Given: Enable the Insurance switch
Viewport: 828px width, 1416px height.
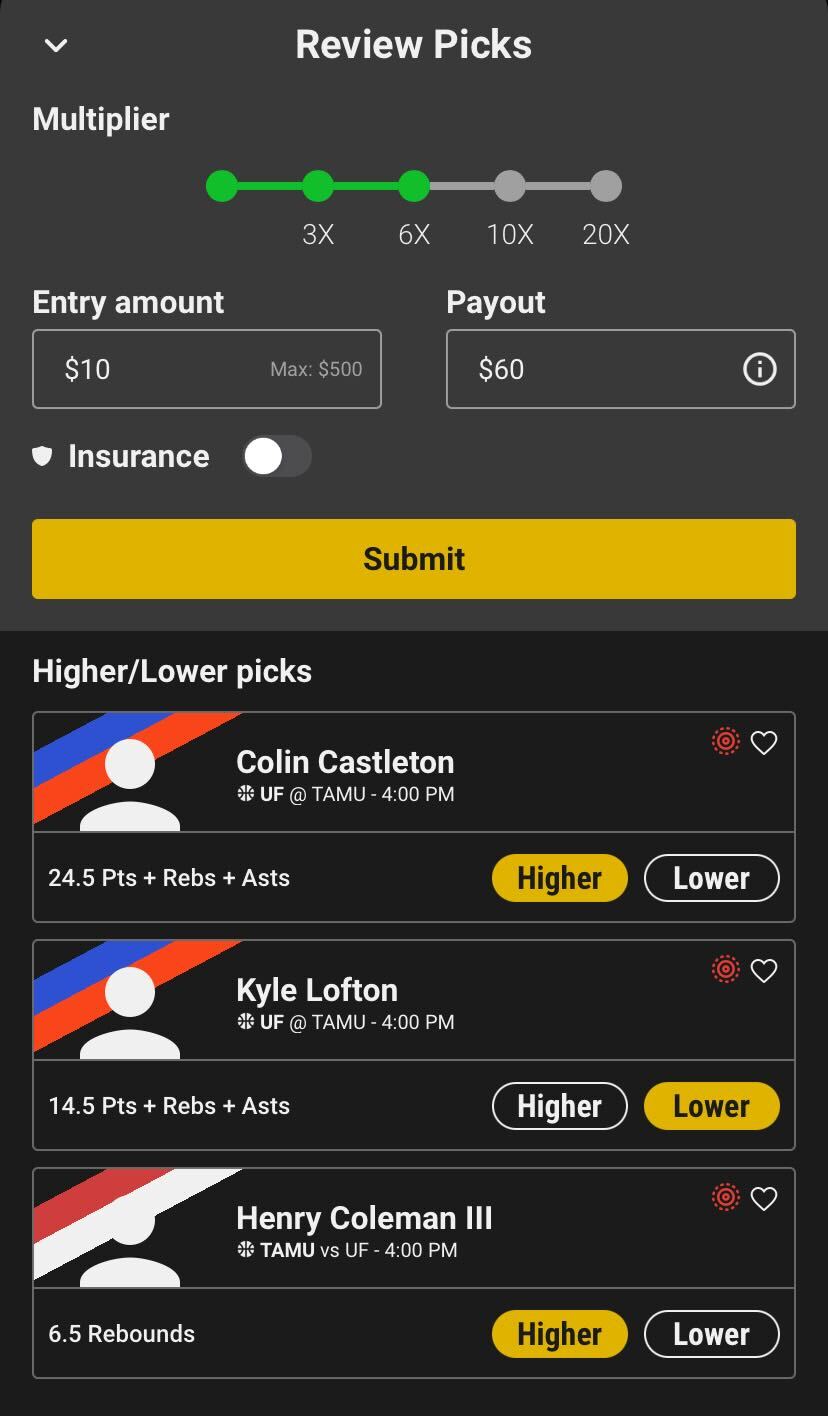Looking at the screenshot, I should click(x=277, y=456).
